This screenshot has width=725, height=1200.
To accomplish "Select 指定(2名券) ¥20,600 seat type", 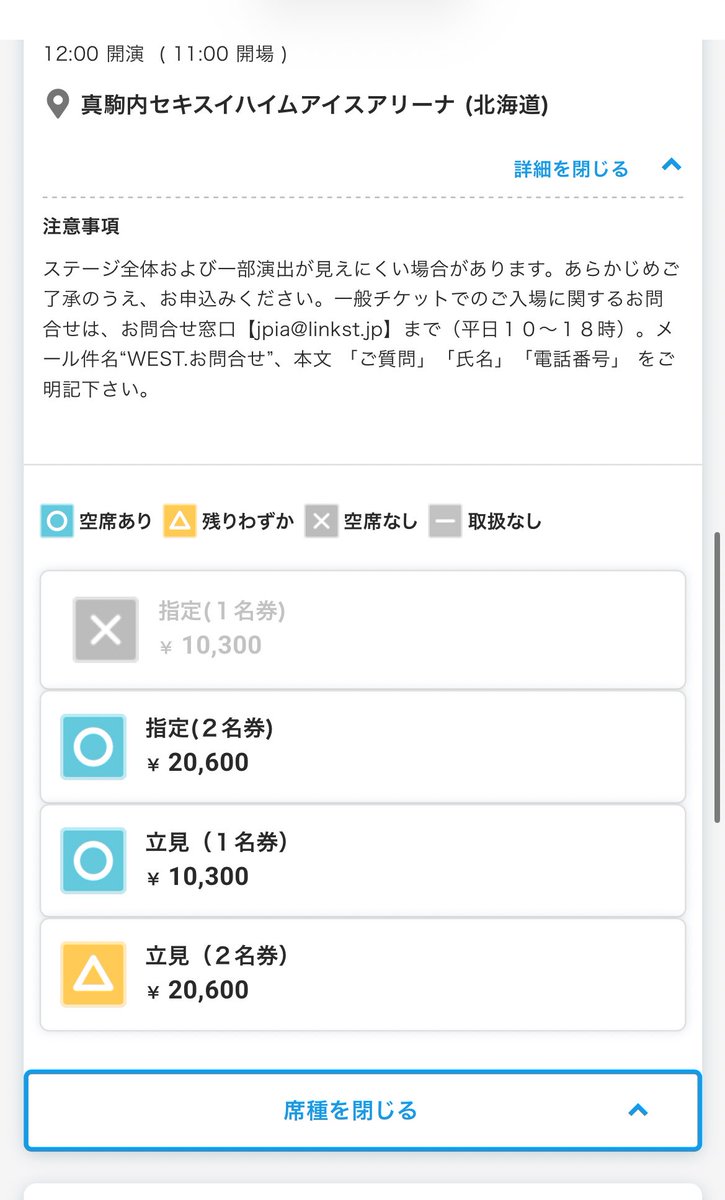I will pyautogui.click(x=362, y=746).
